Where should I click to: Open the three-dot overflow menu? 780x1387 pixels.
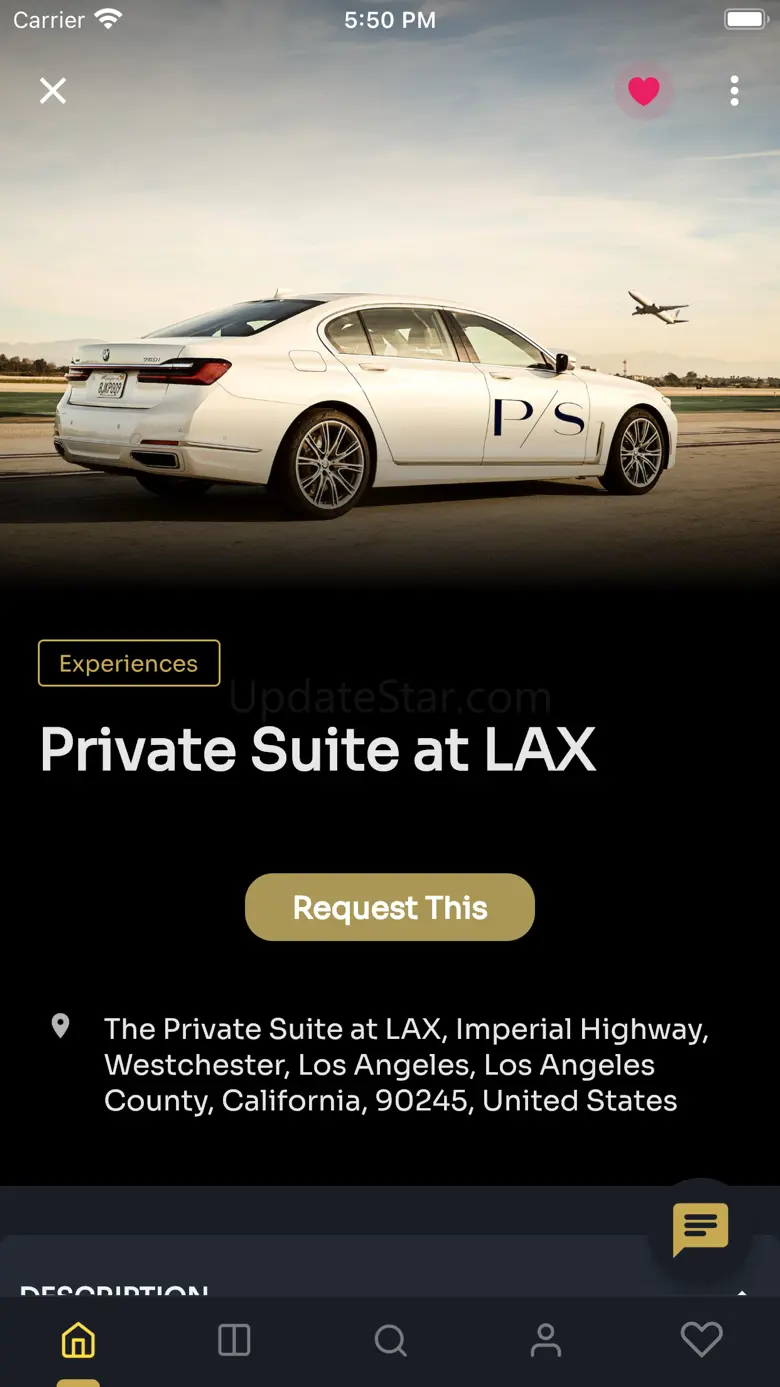pos(734,91)
